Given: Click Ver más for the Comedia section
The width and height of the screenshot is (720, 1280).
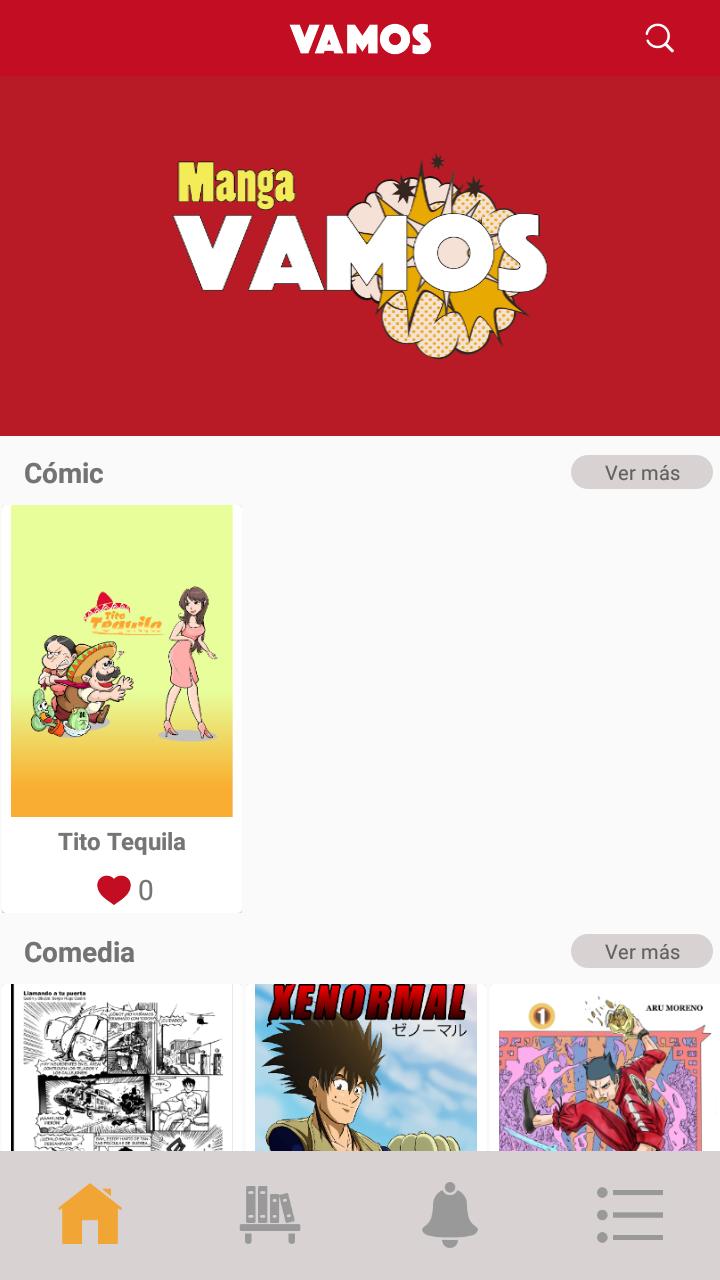Looking at the screenshot, I should click(641, 951).
